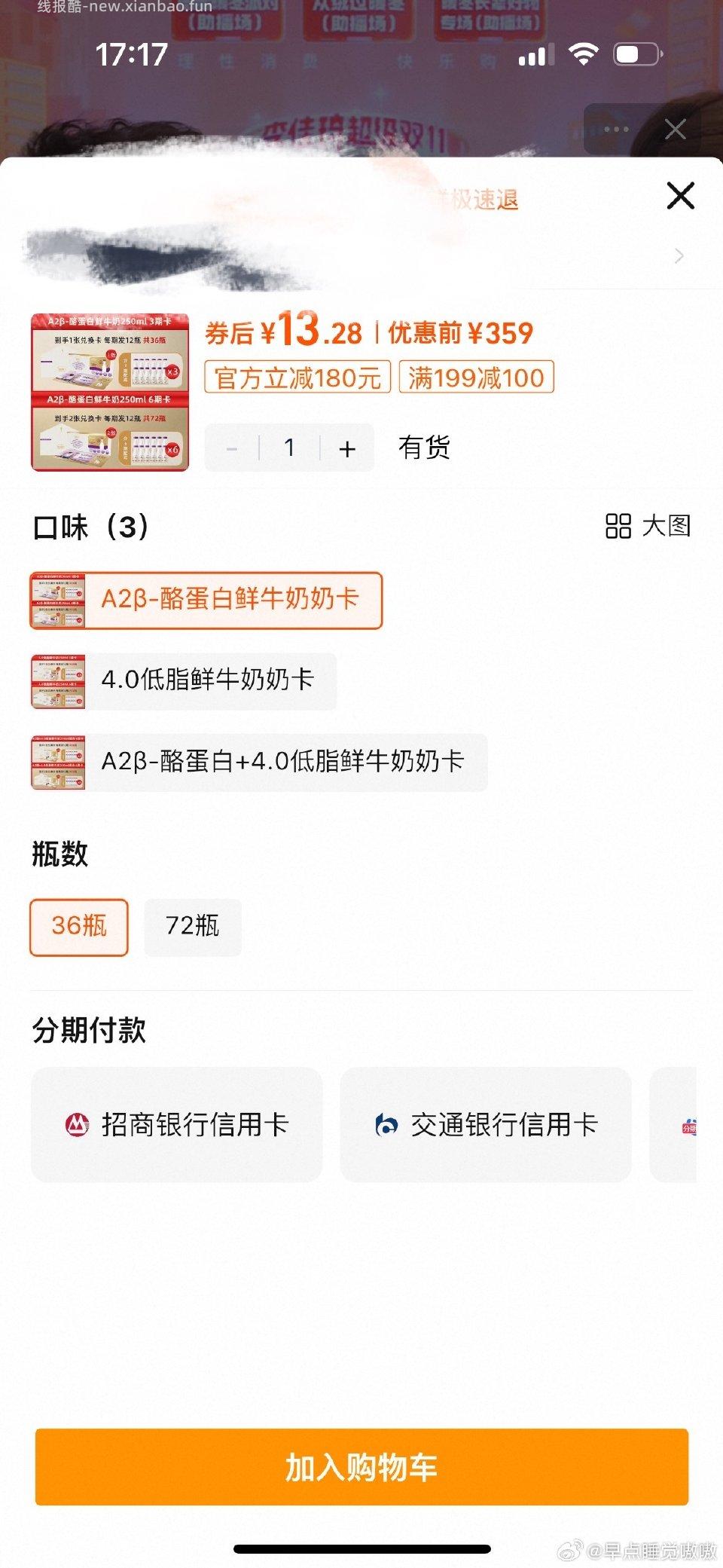Tap the 官方立减180元 discount tag
The height and width of the screenshot is (1568, 723).
click(295, 377)
